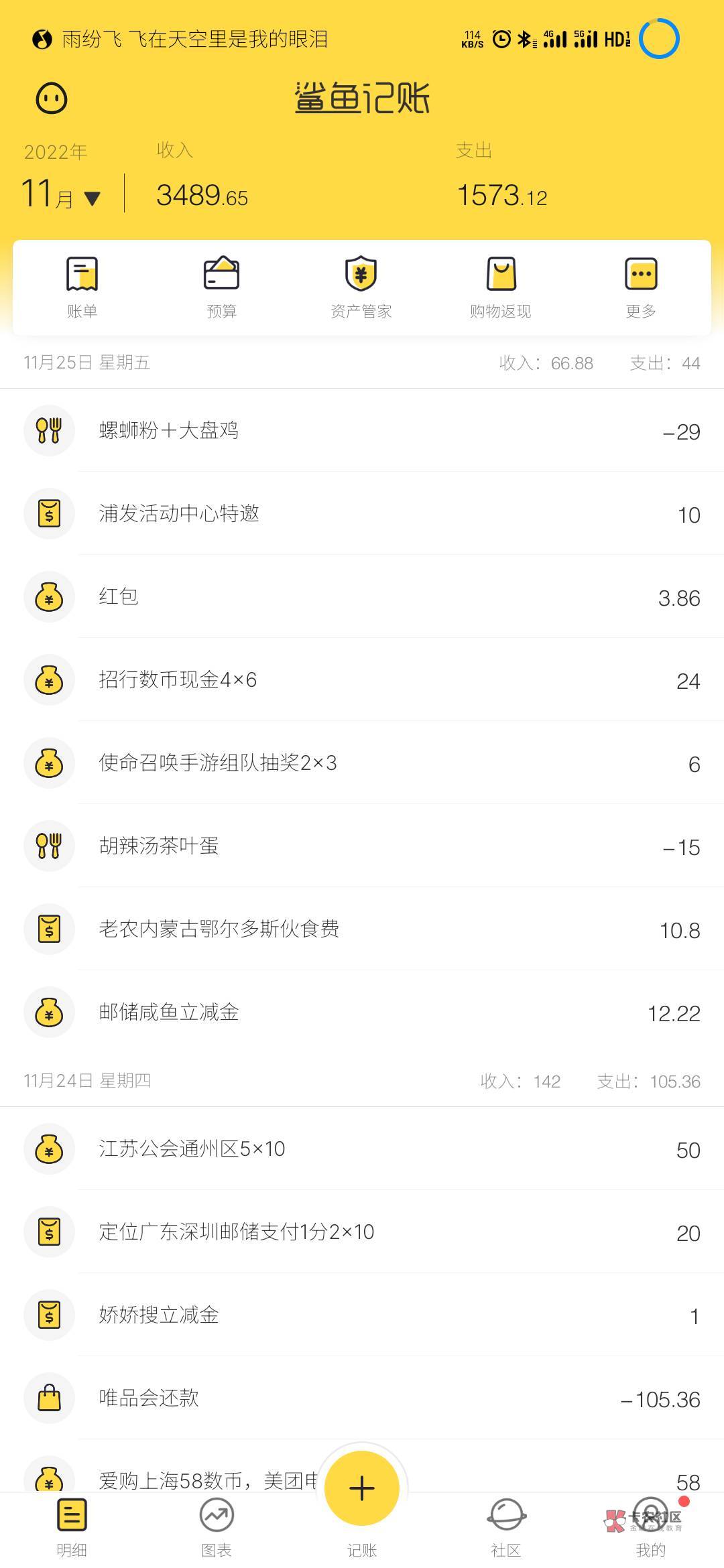Select the 胡辣汤茶叶蛋 expense record
Viewport: 724px width, 1568px height.
point(362,846)
